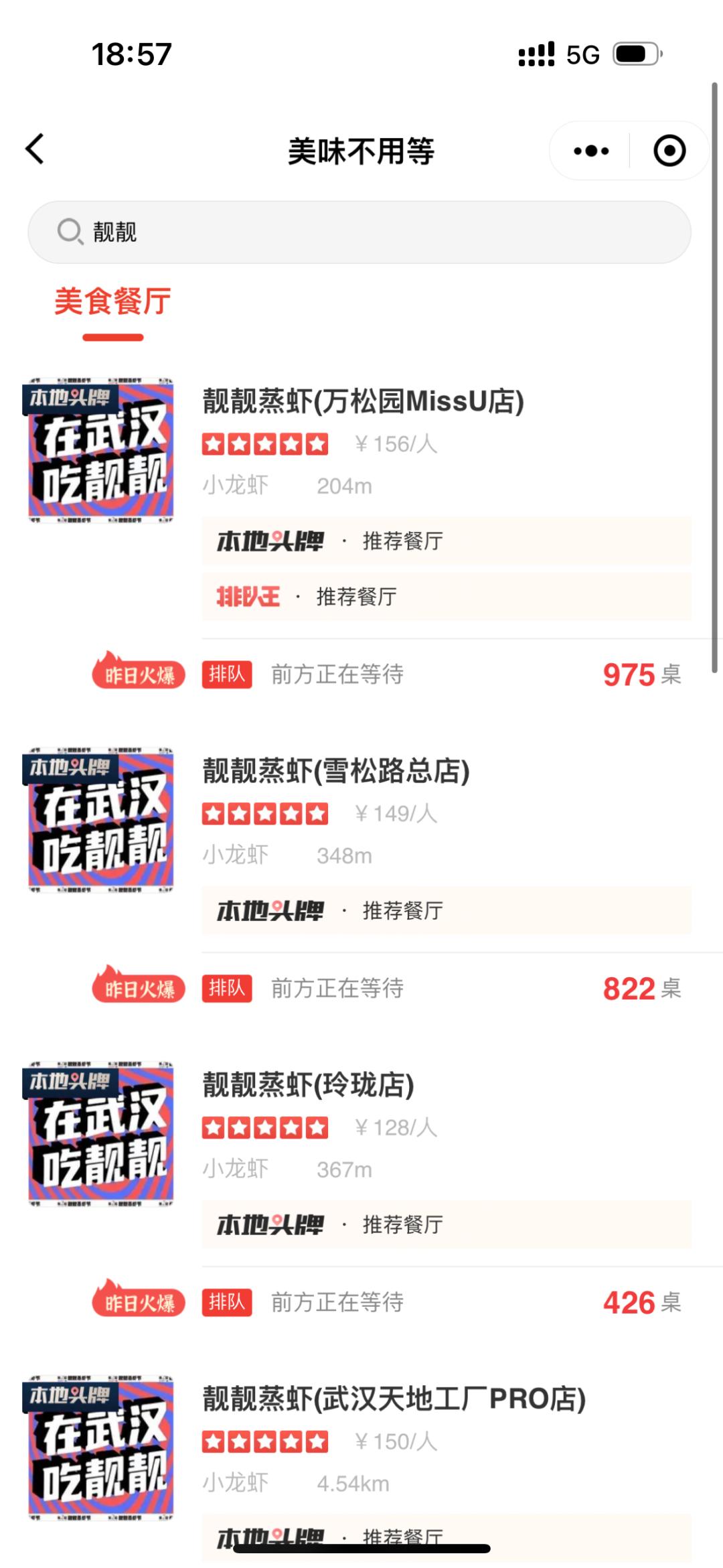The image size is (723, 1568).
Task: Open 靓靓蒸虾(雪松路总店) restaurant
Action: pos(336,772)
